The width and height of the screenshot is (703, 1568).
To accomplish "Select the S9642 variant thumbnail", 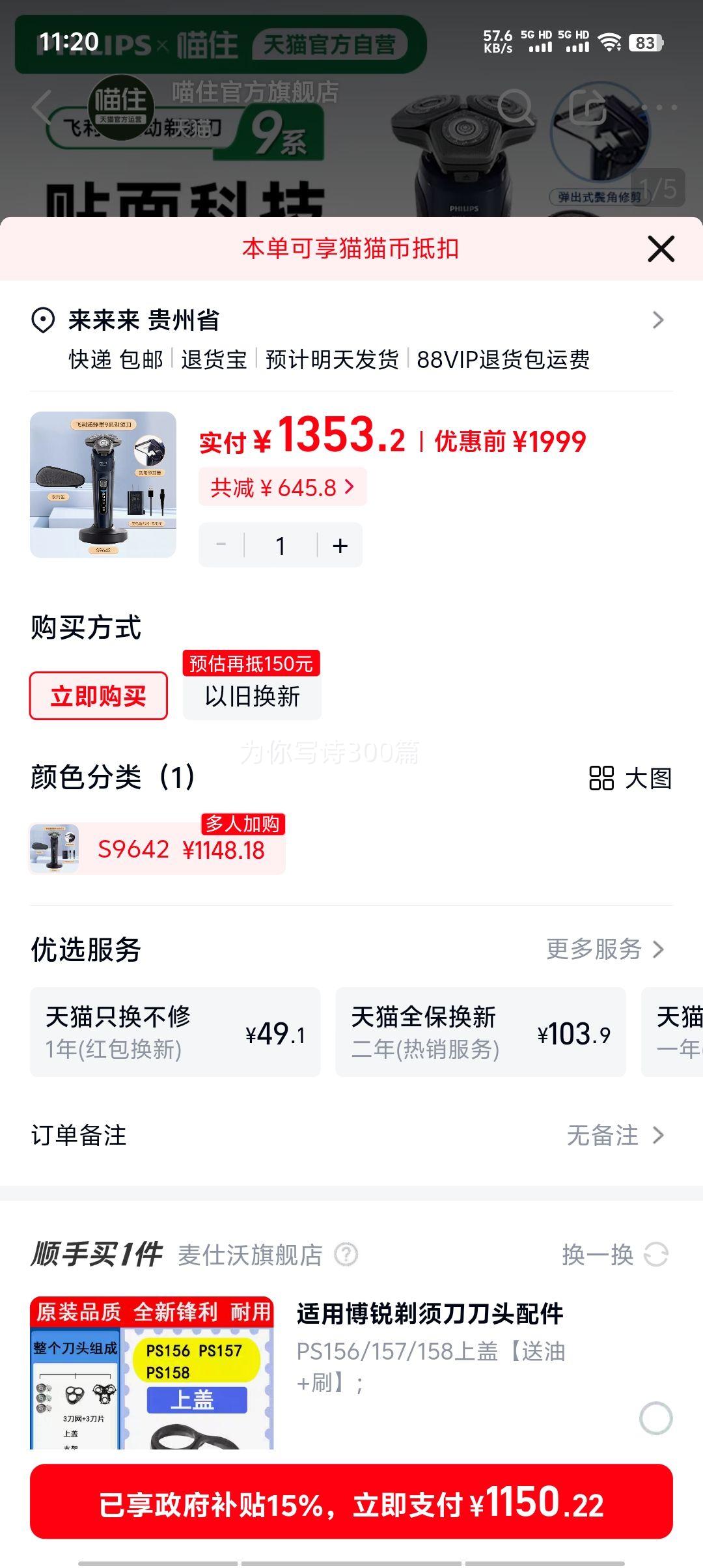I will (x=55, y=850).
